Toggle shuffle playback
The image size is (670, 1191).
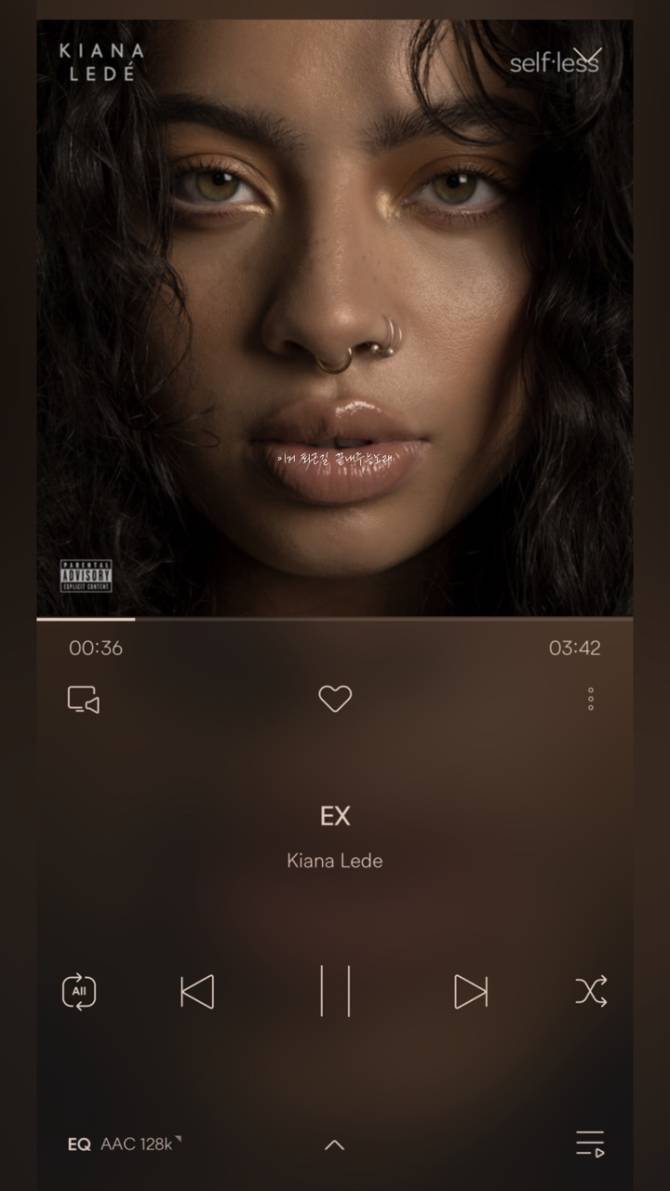(591, 991)
